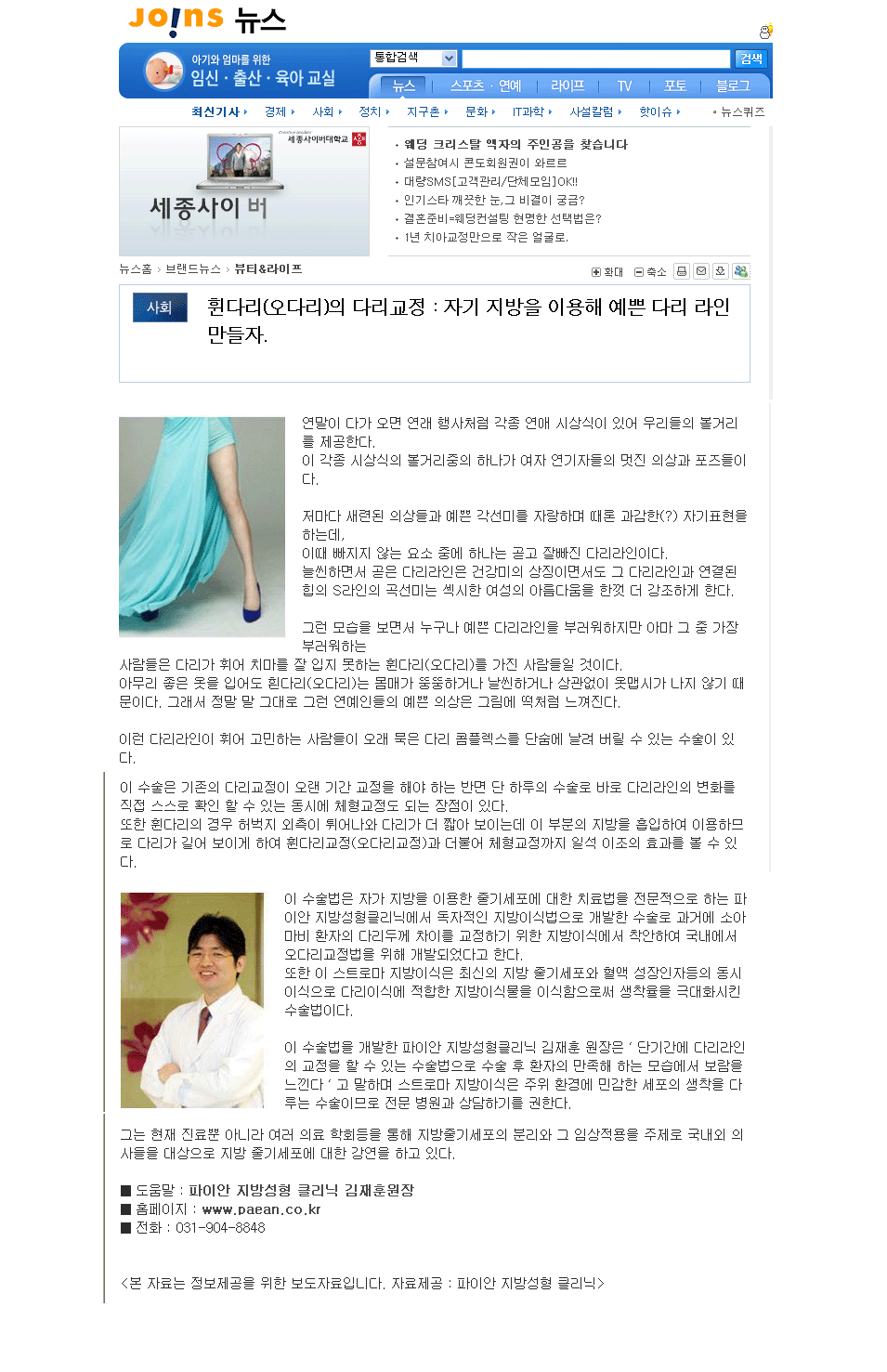Open the 임신·출산·육아 교실 banner

pos(241,71)
